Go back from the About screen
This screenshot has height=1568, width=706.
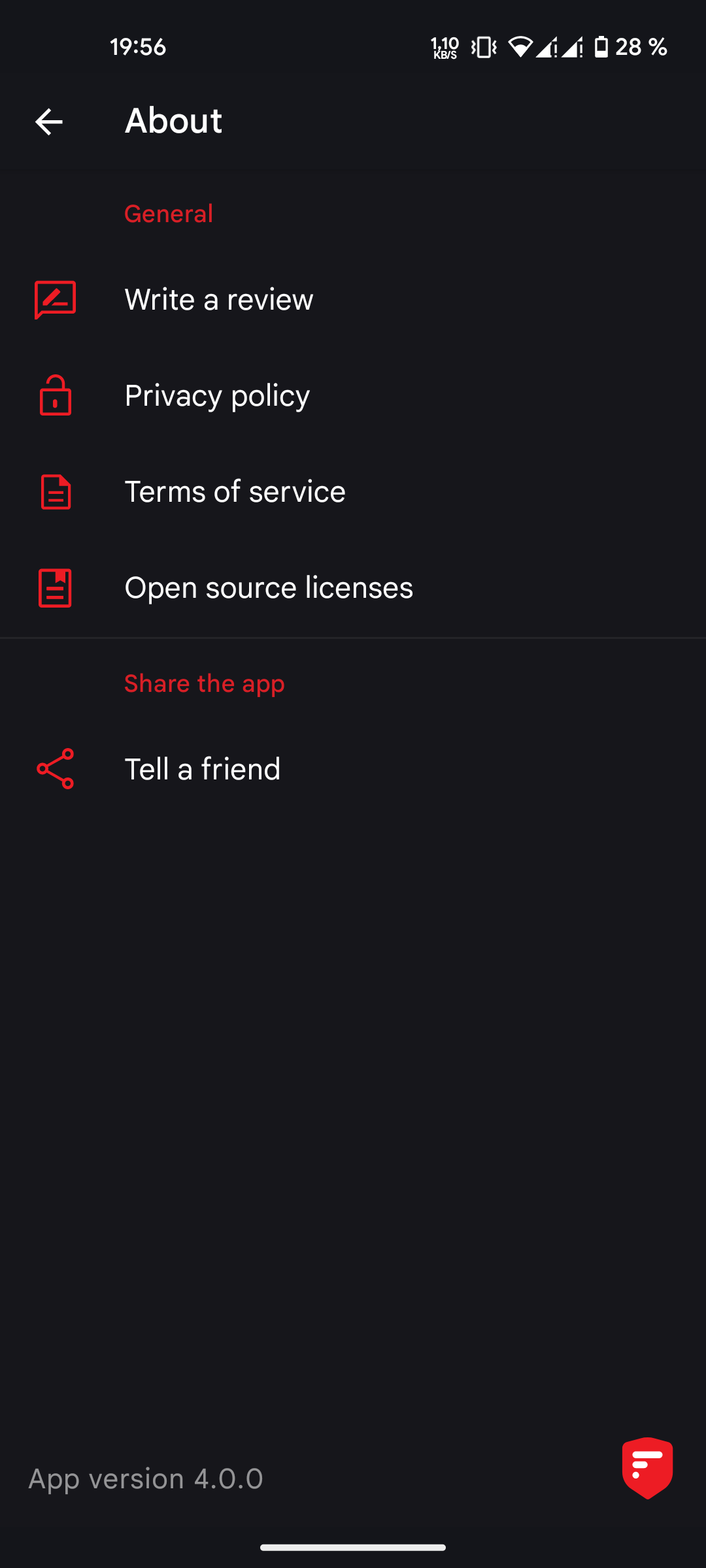49,122
